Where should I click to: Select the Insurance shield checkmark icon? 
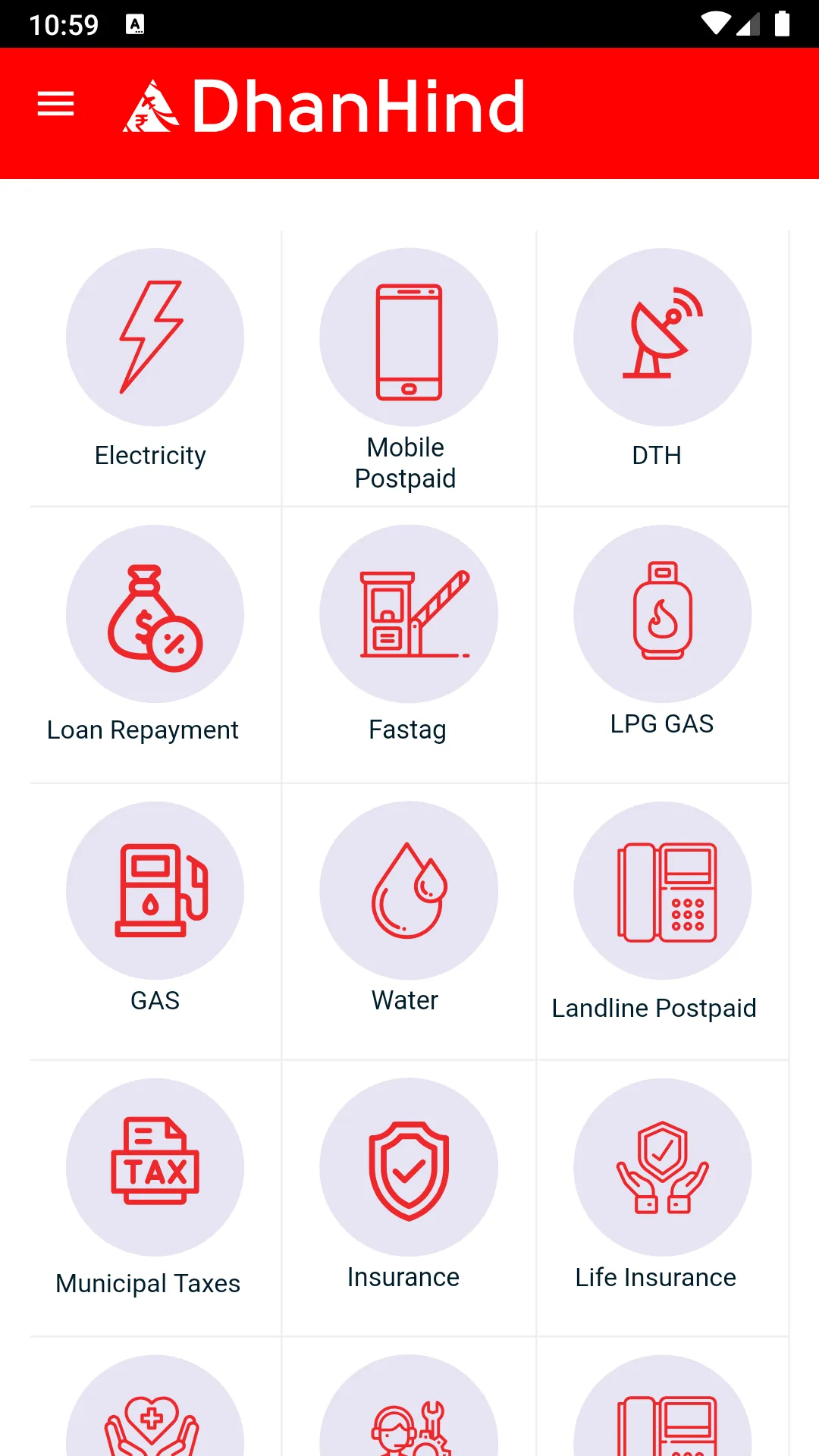(x=408, y=1166)
